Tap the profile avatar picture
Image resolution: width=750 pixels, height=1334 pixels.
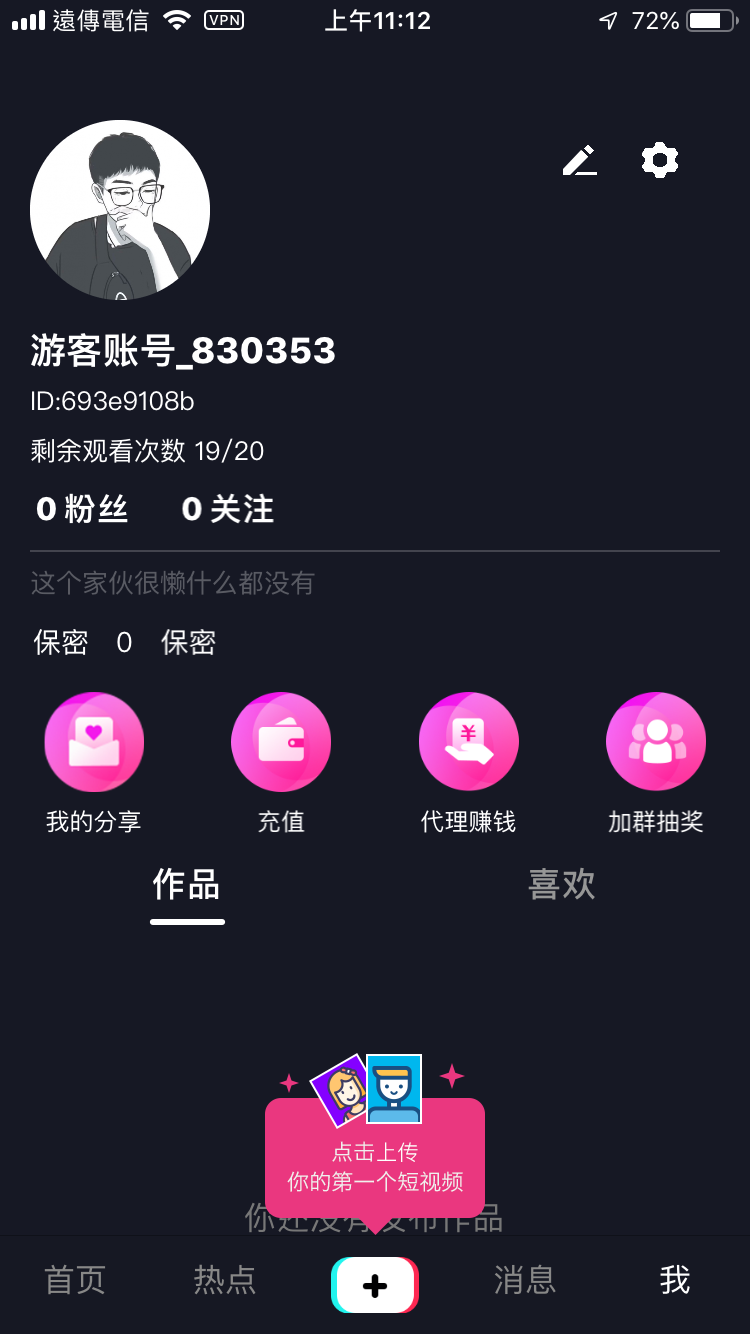click(120, 210)
